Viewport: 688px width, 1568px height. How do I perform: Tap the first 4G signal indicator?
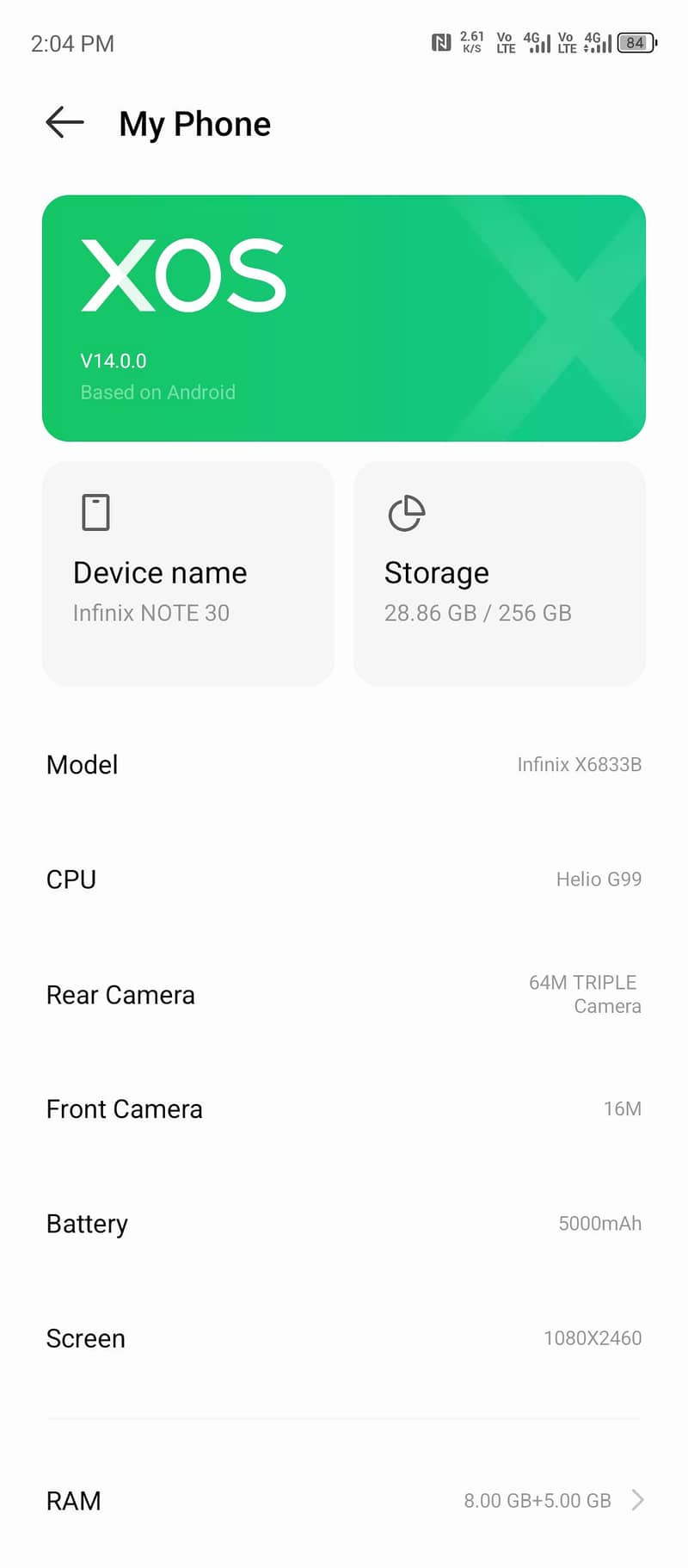[535, 43]
